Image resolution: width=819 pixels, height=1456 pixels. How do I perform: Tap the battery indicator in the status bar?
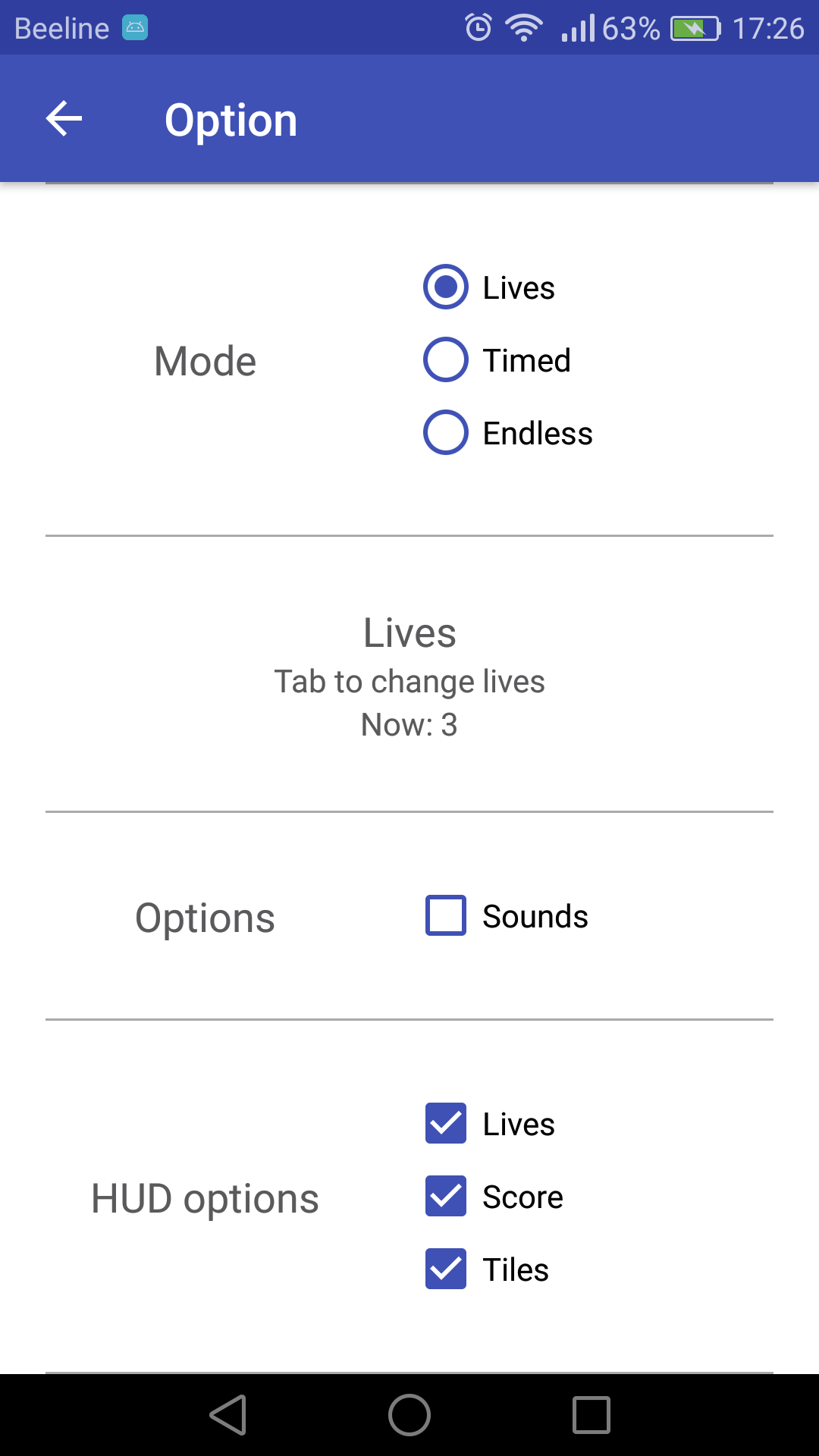coord(694,29)
